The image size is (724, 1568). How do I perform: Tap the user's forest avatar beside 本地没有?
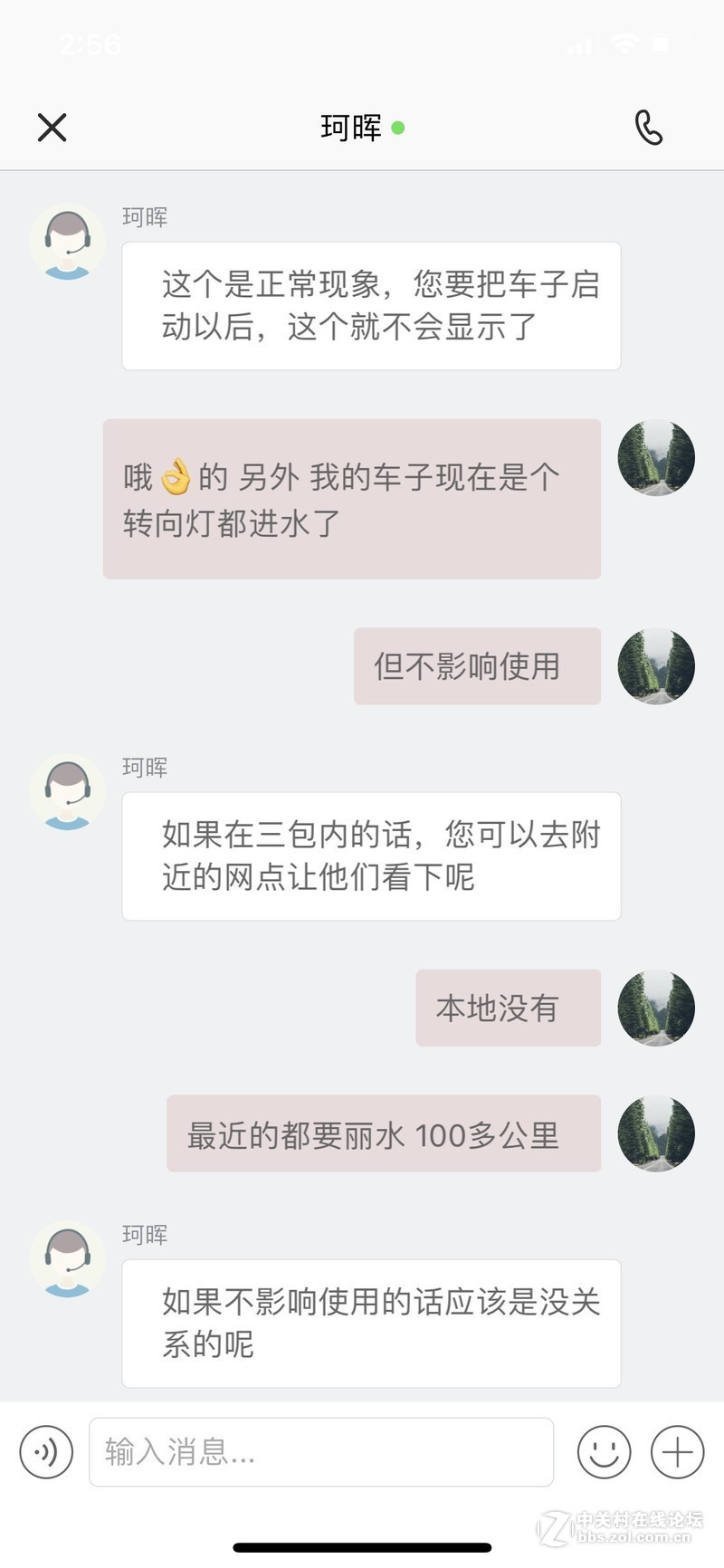[656, 1008]
